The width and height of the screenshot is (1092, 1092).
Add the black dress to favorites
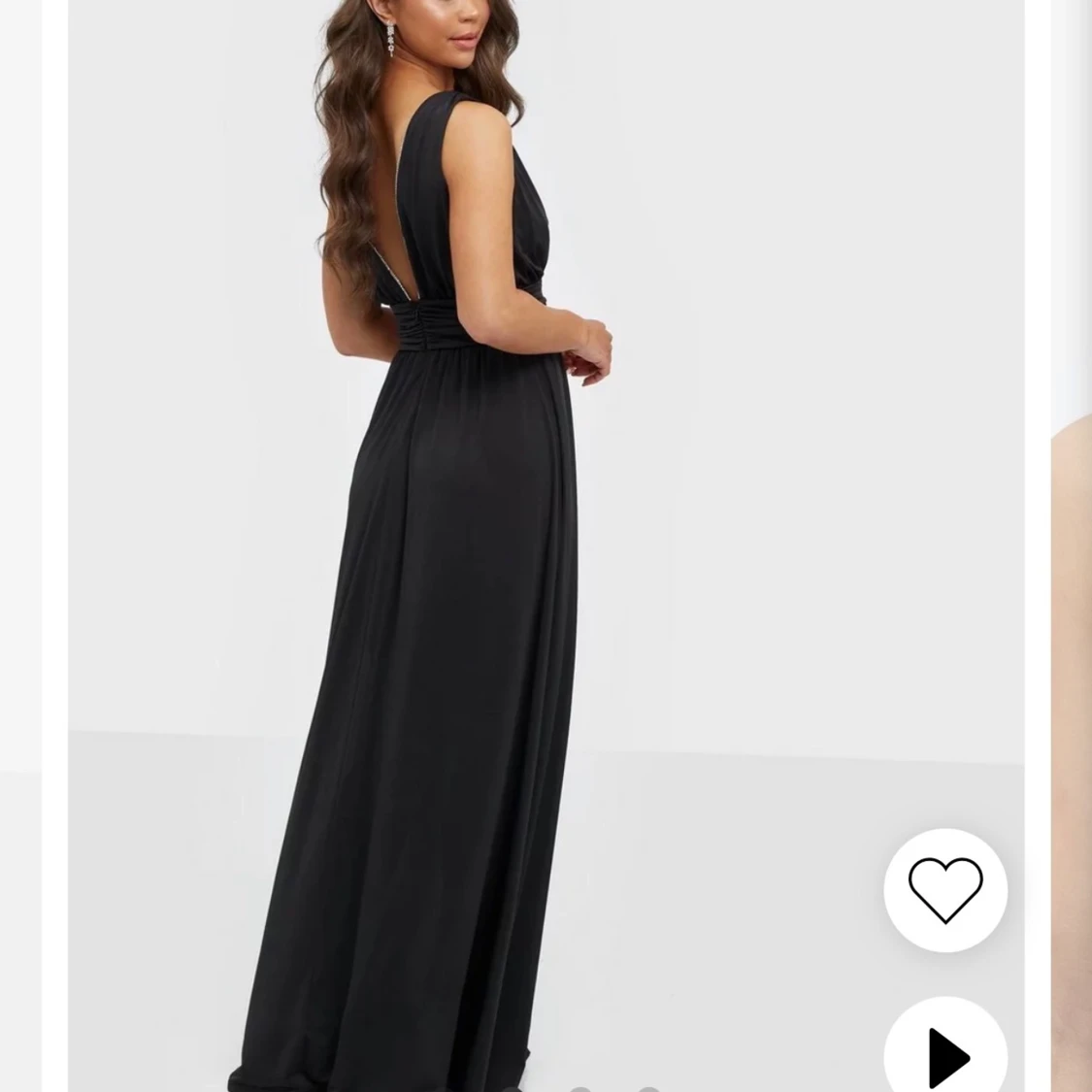[945, 890]
